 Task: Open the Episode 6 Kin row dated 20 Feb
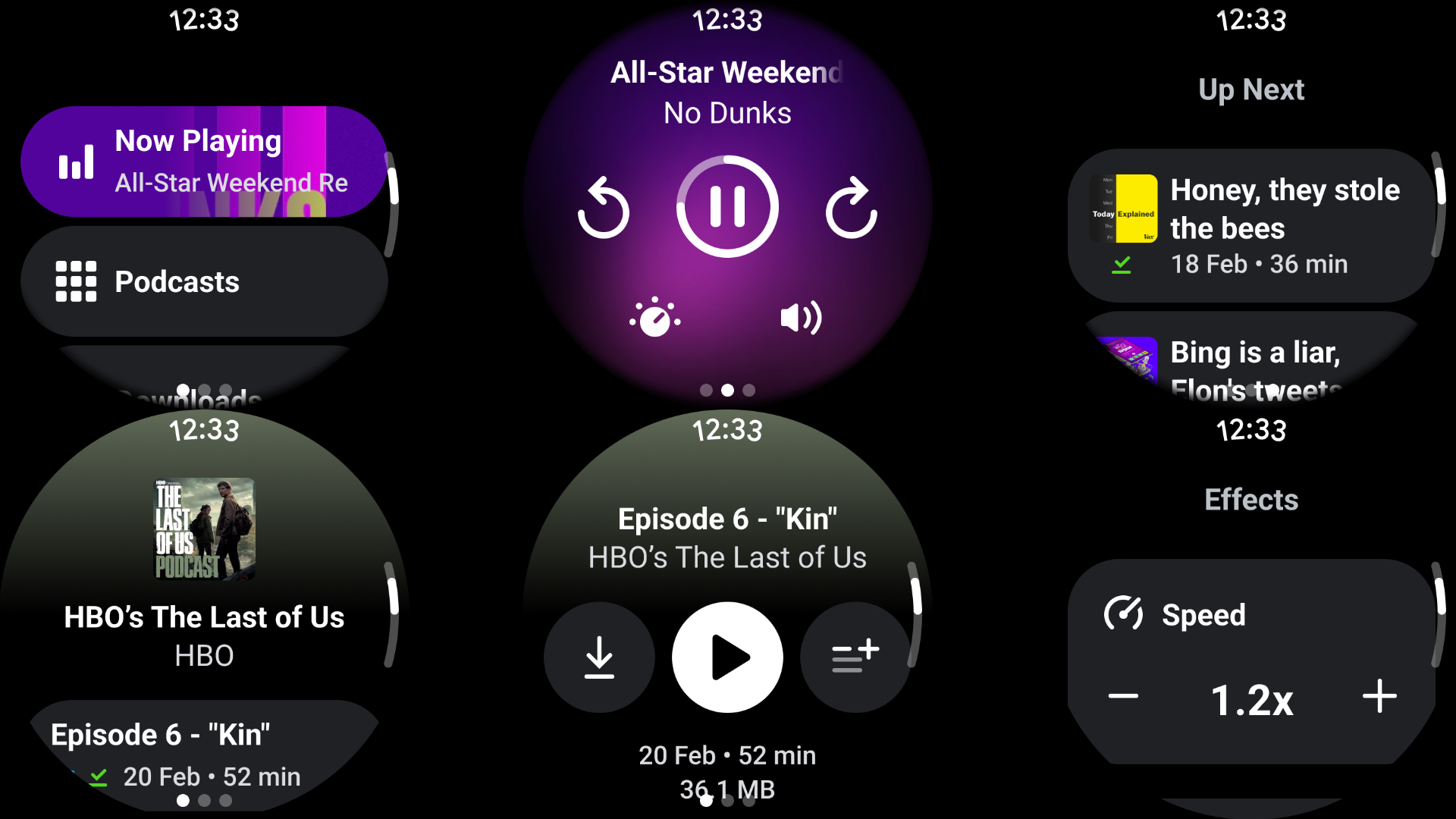(203, 752)
